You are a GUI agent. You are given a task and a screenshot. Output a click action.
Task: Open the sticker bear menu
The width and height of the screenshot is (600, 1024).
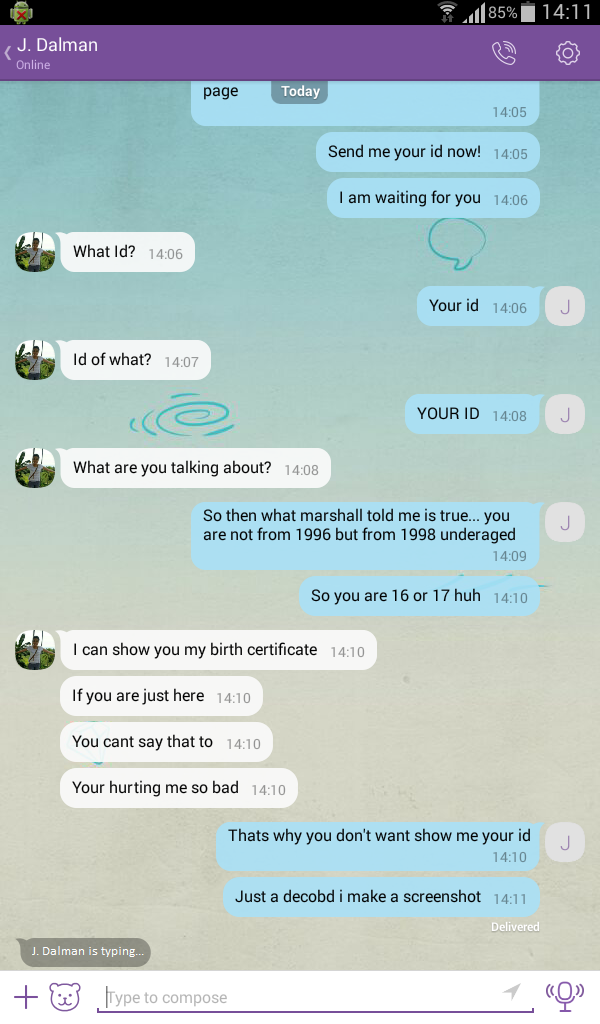pos(65,996)
